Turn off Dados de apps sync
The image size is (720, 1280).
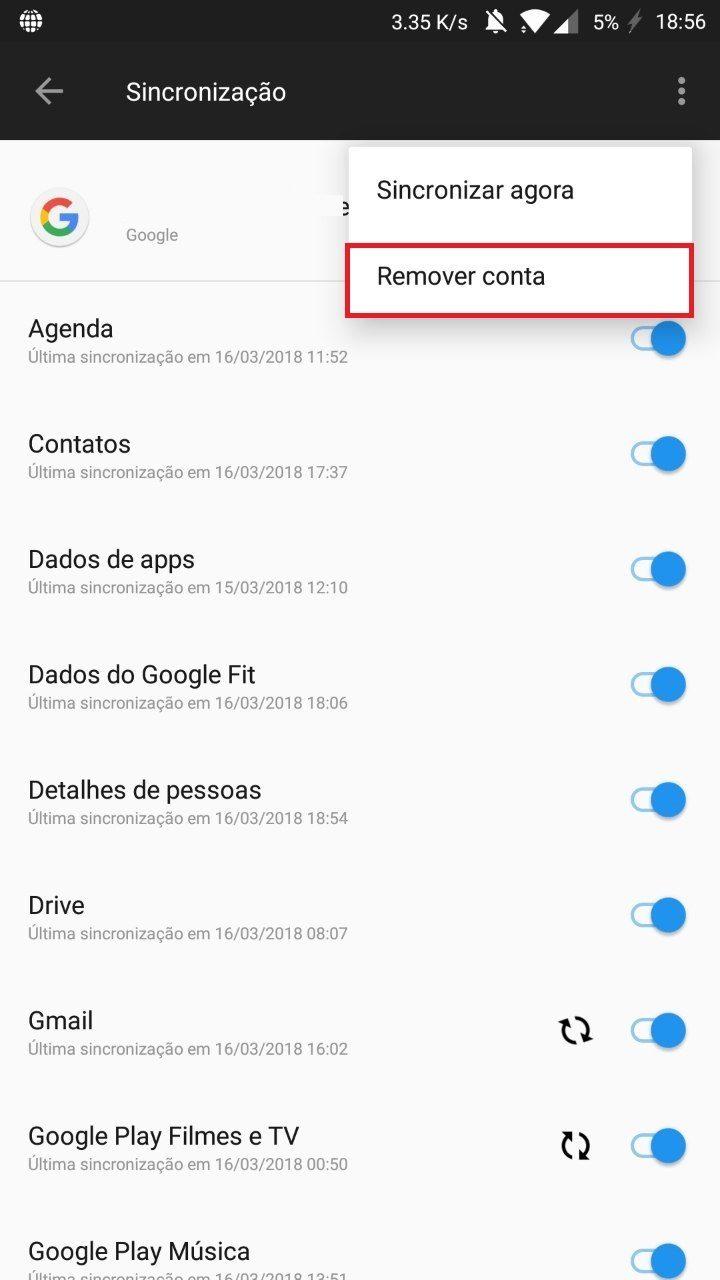658,569
